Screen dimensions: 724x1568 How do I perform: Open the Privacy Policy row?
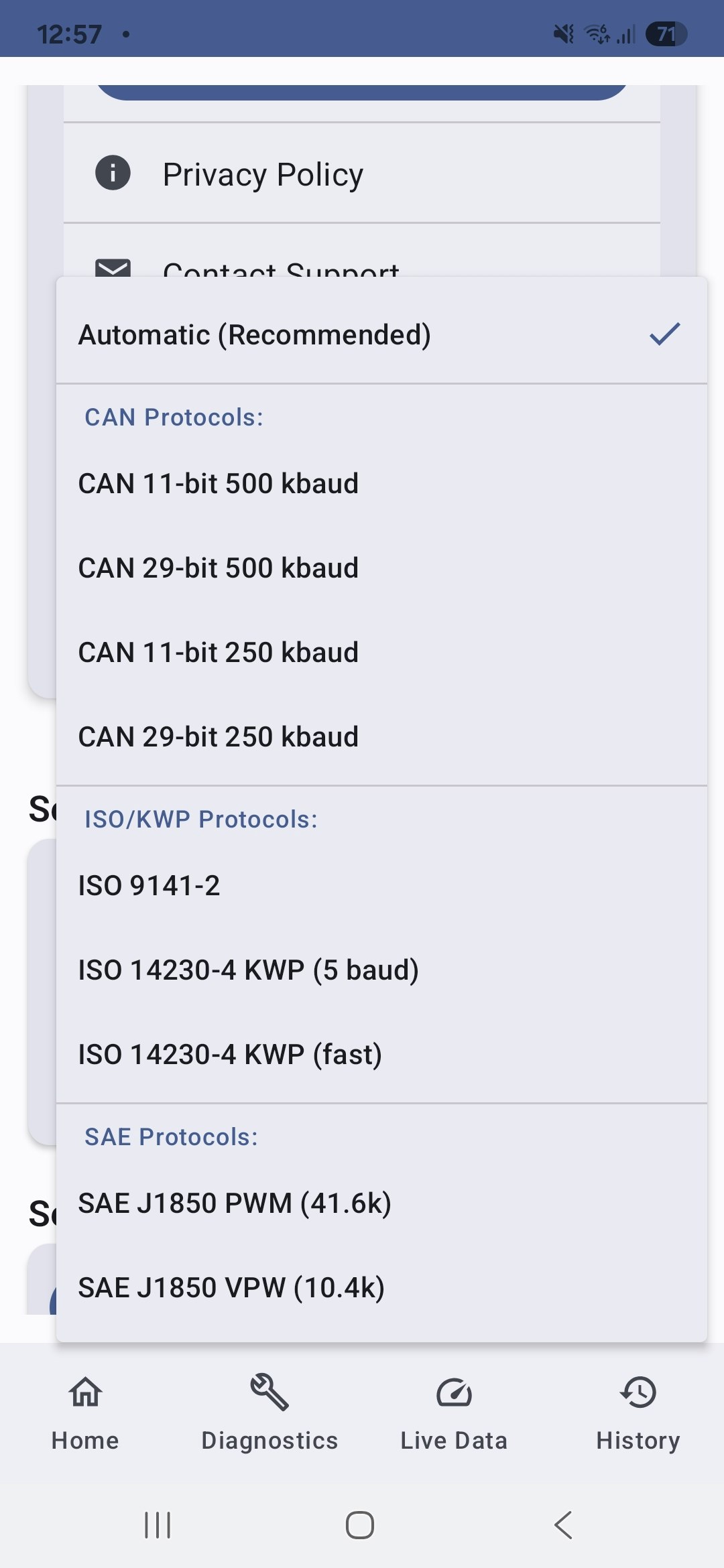tap(362, 174)
